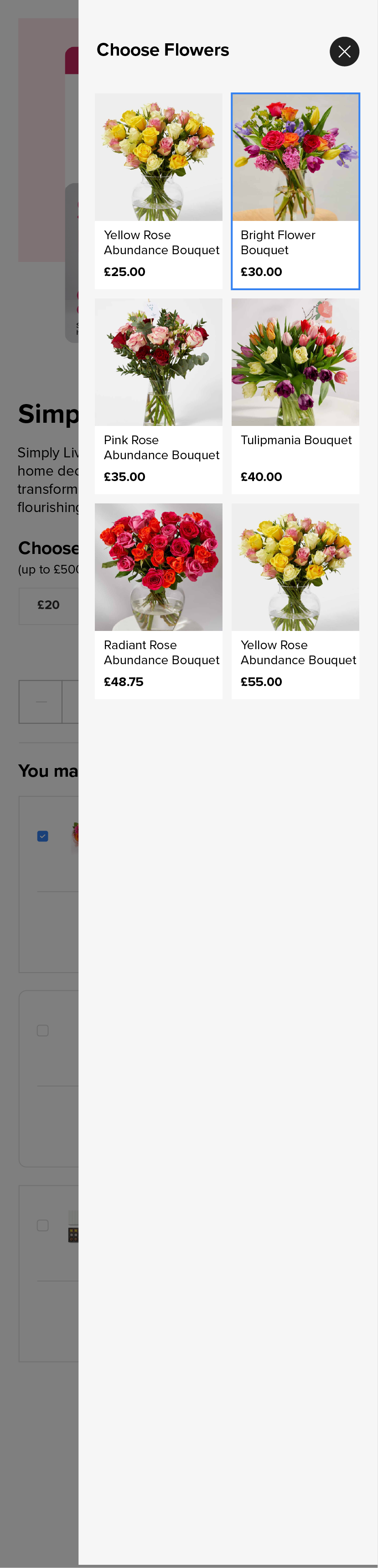Choose the Bright Flower Bouquet card

(295, 190)
